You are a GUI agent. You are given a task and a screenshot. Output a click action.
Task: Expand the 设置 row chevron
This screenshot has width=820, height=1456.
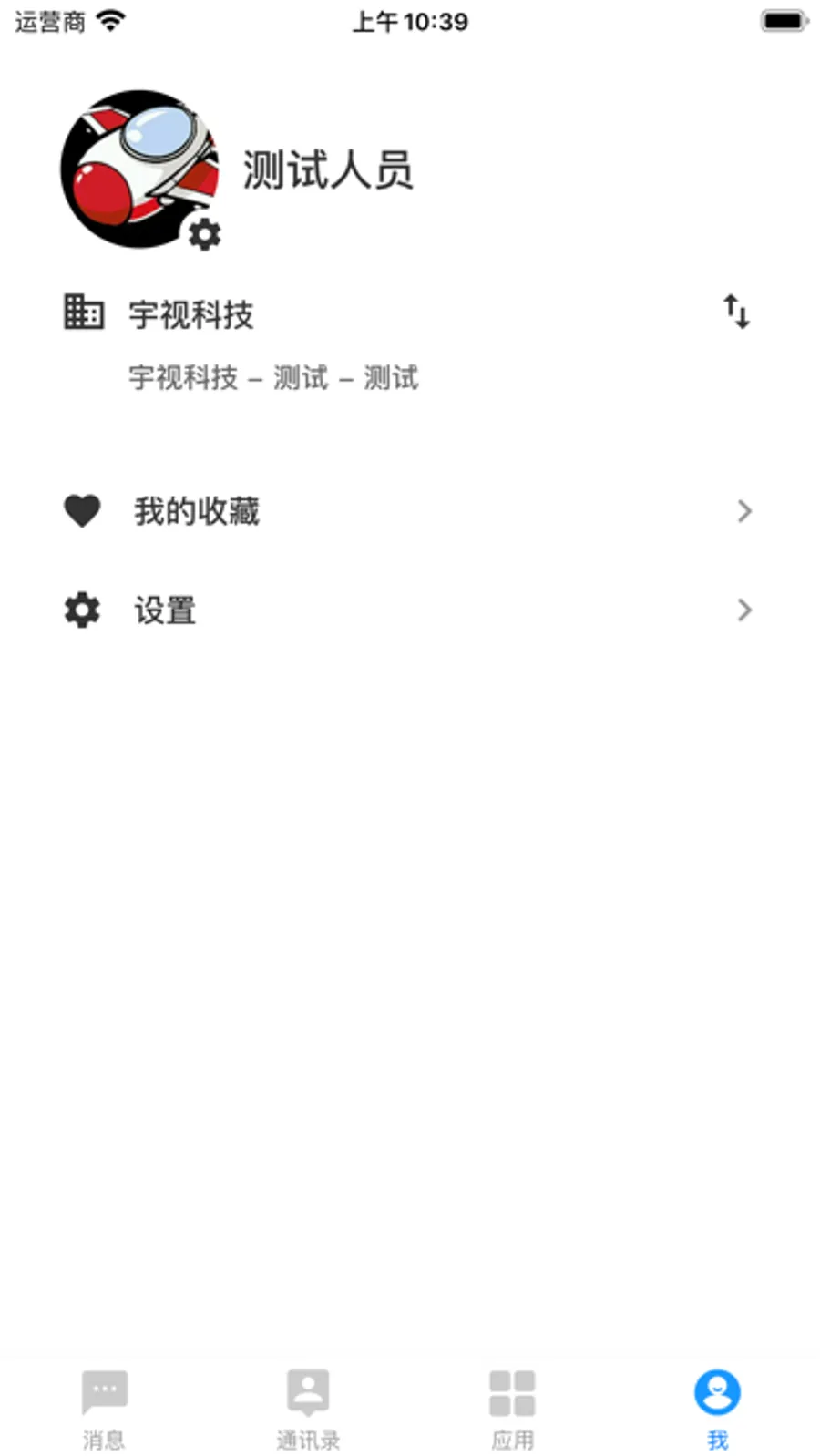[744, 610]
